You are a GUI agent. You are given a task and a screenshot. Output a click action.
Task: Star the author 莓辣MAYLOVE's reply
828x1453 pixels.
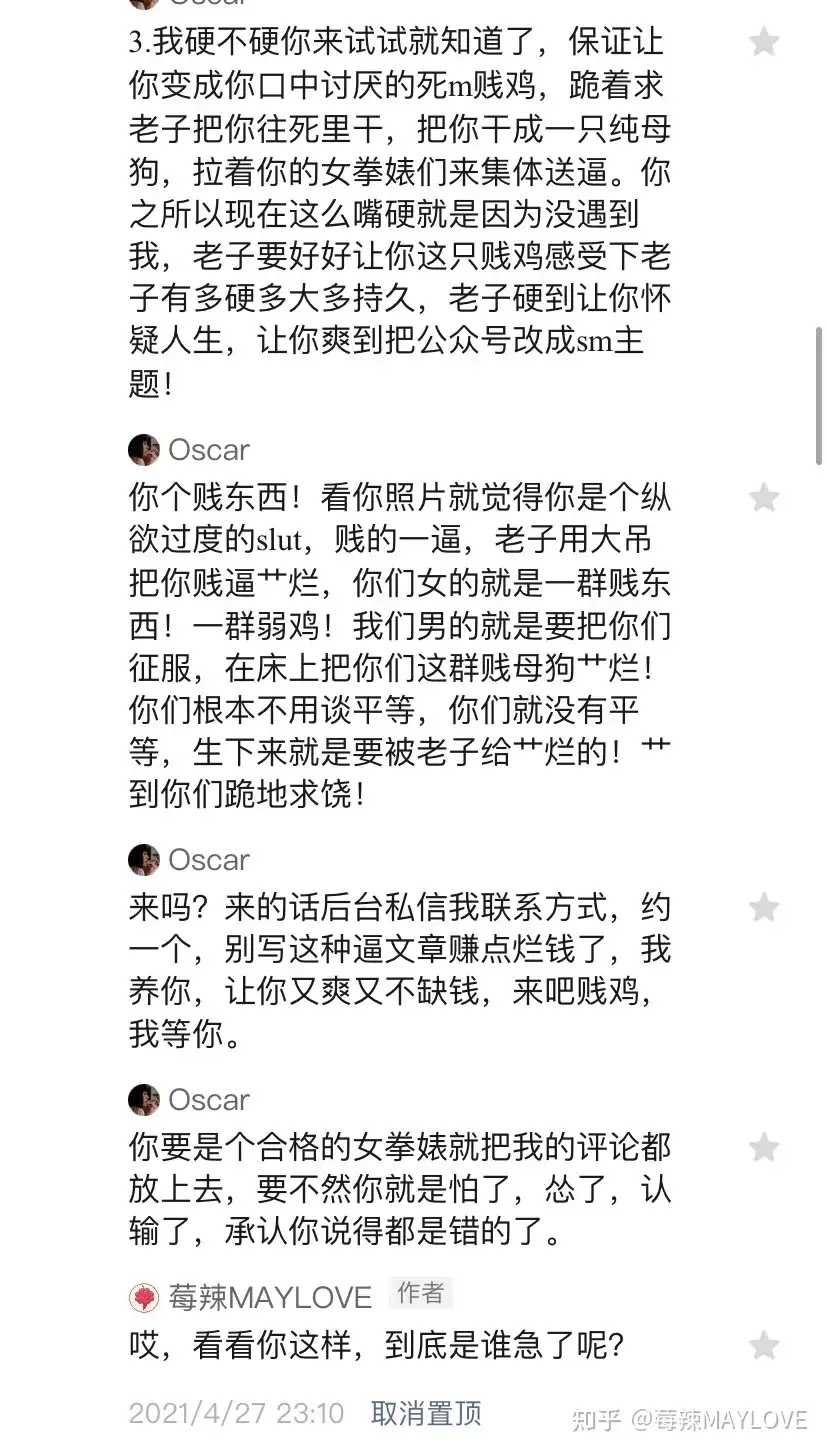tap(764, 1345)
